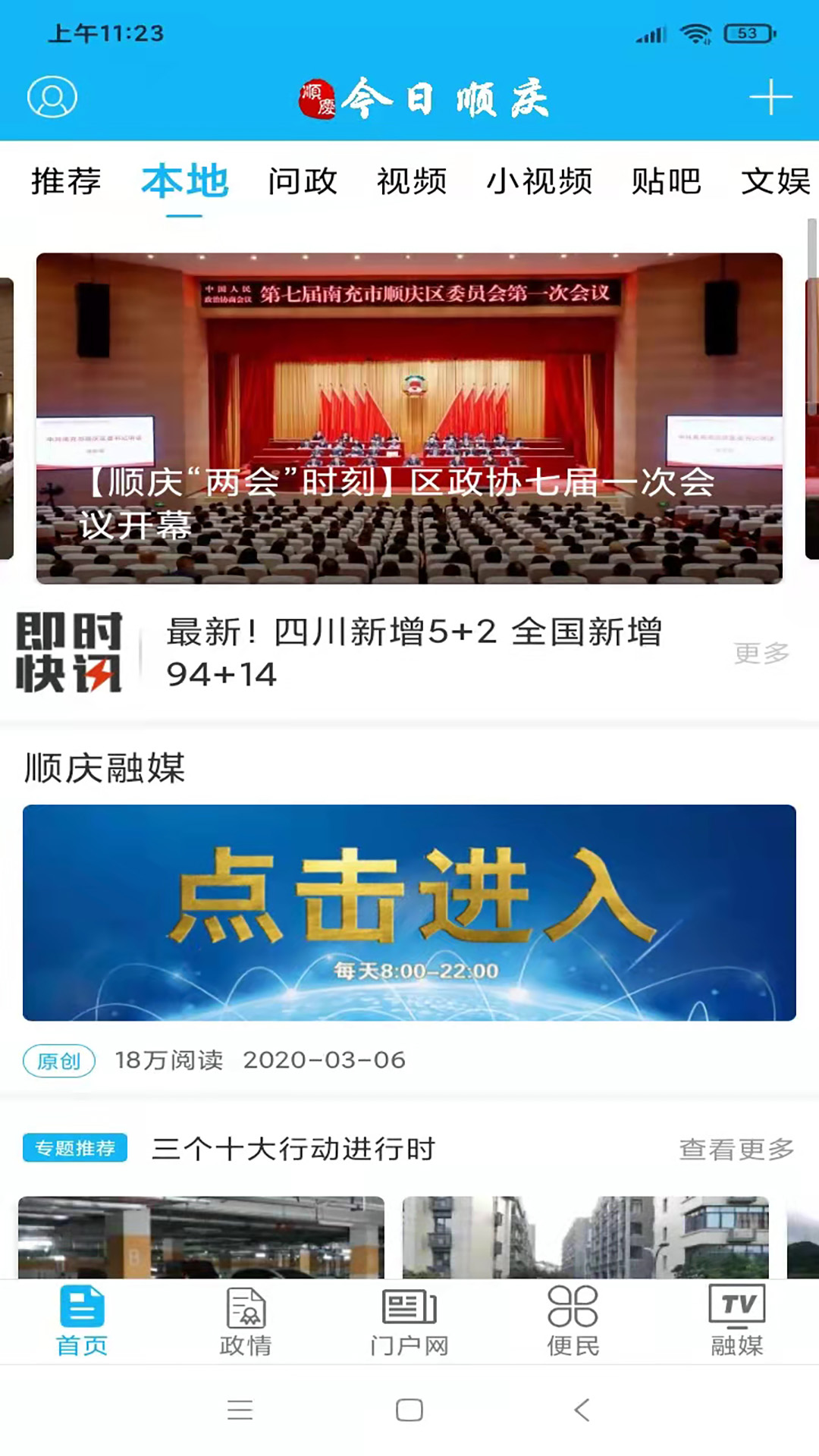Image resolution: width=819 pixels, height=1456 pixels.
Task: Tap 查看更多 in the 专题推荐 row
Action: [736, 1150]
